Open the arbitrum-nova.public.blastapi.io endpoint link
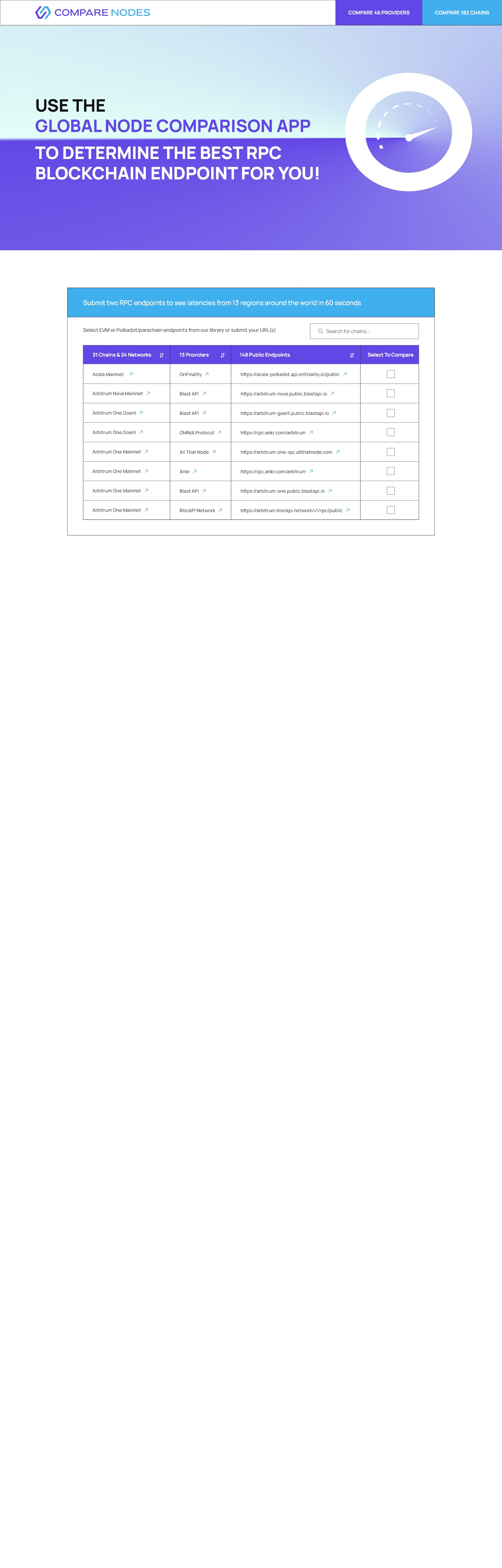Screen dimensions: 502x1568 (332, 394)
